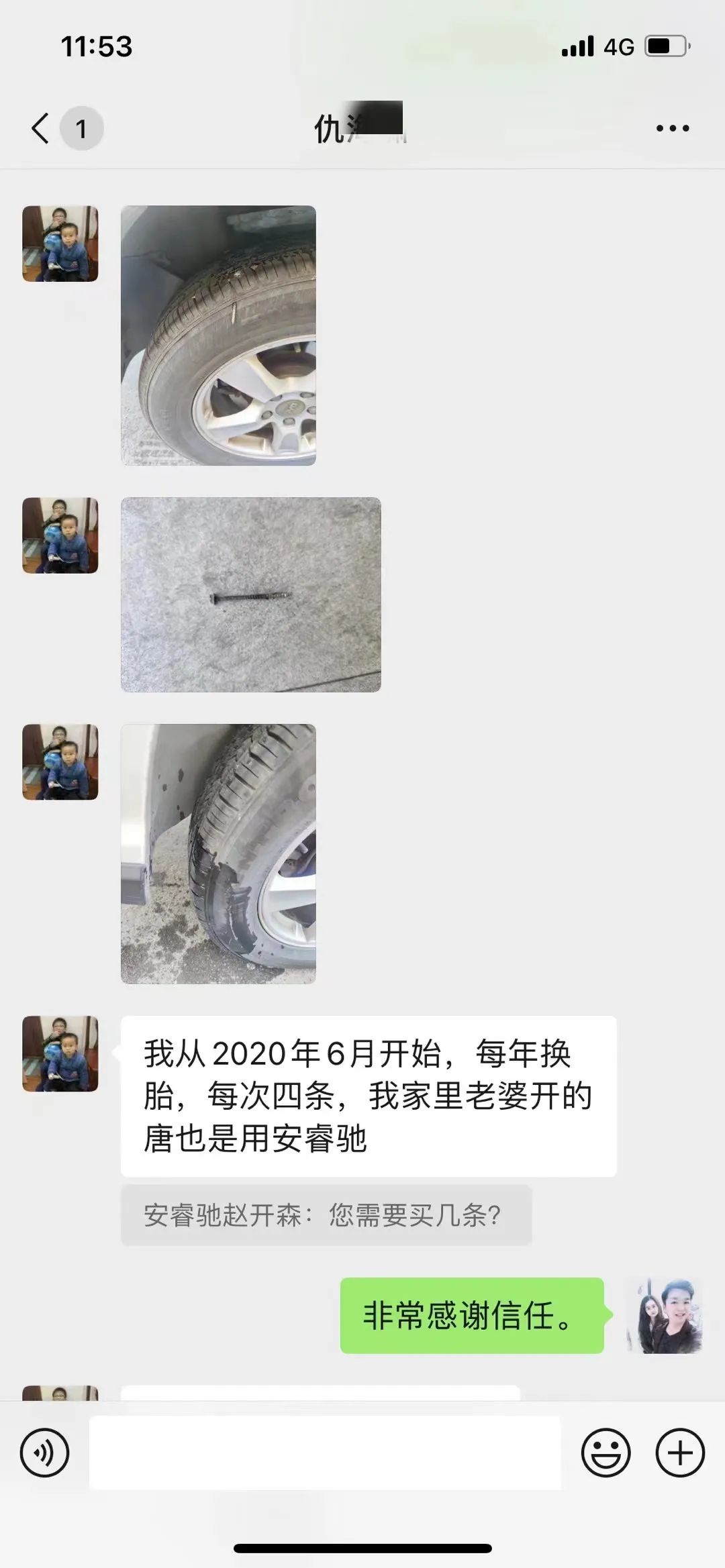The height and width of the screenshot is (1568, 725).
Task: Open the damaged tire sidewall photo
Action: tap(218, 853)
